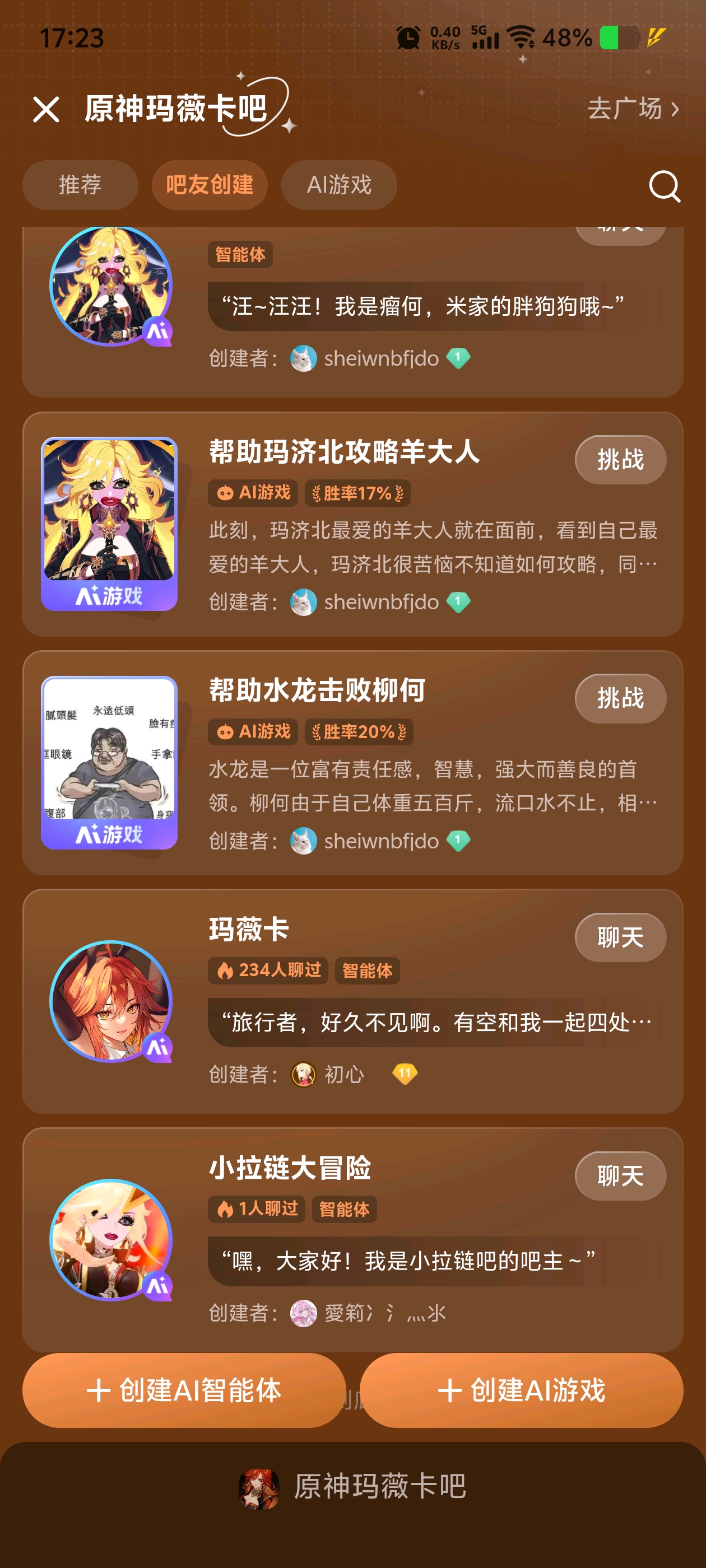Tap 创建AI游戏 button
The width and height of the screenshot is (706, 1568).
click(x=522, y=1390)
